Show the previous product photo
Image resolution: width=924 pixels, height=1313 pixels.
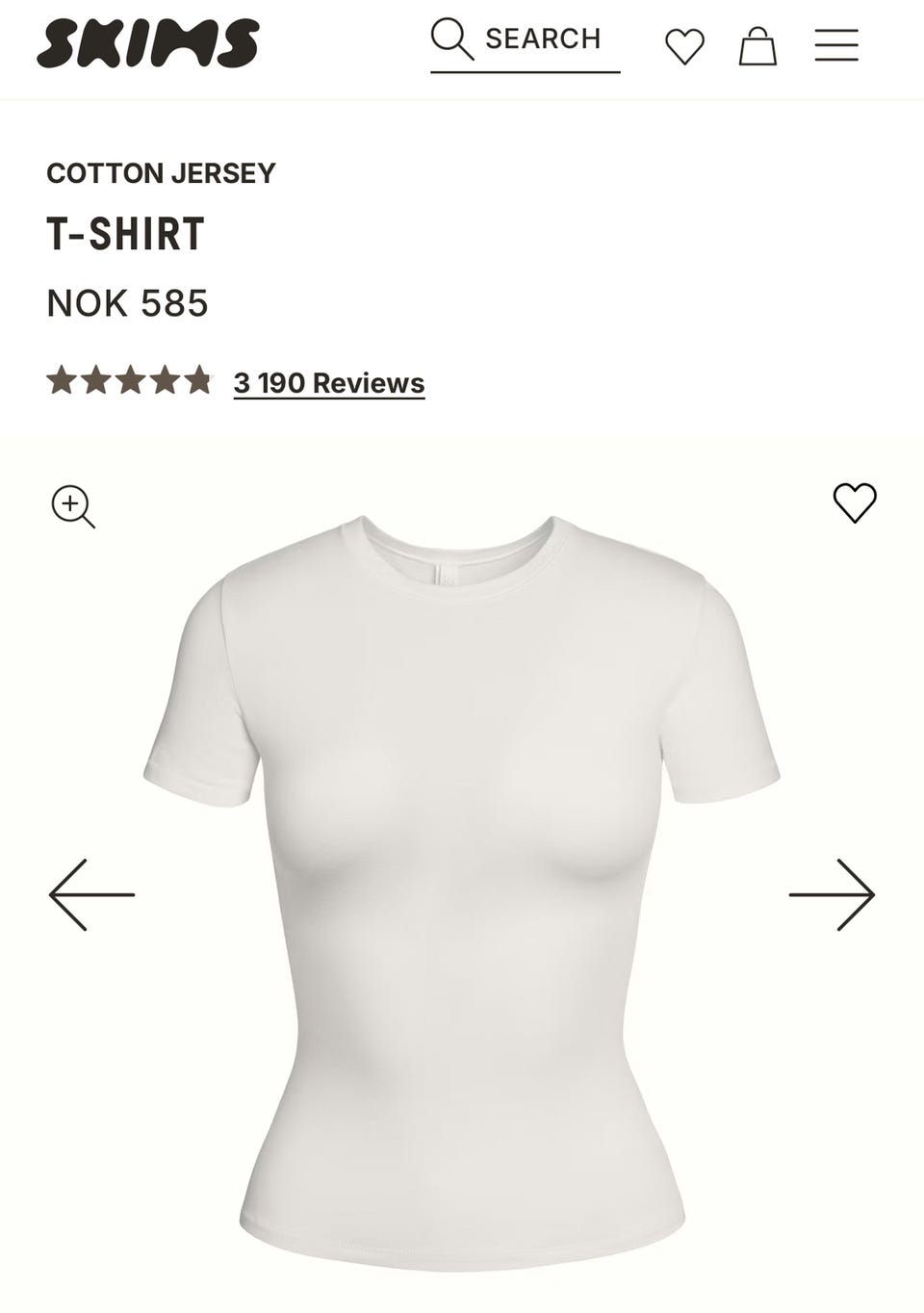tap(91, 894)
